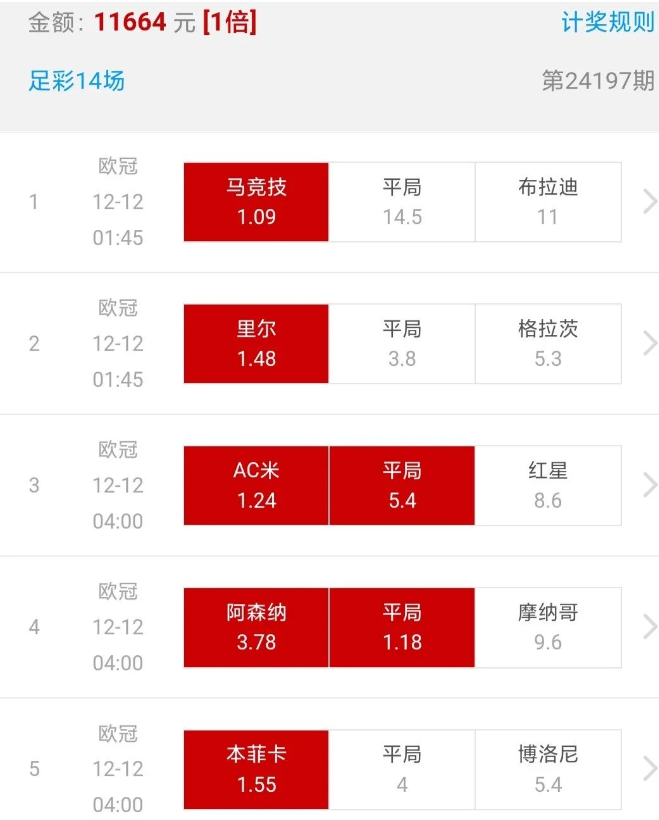The image size is (659, 820).
Task: Choose 布拉迪 at 11
Action: pyautogui.click(x=548, y=202)
